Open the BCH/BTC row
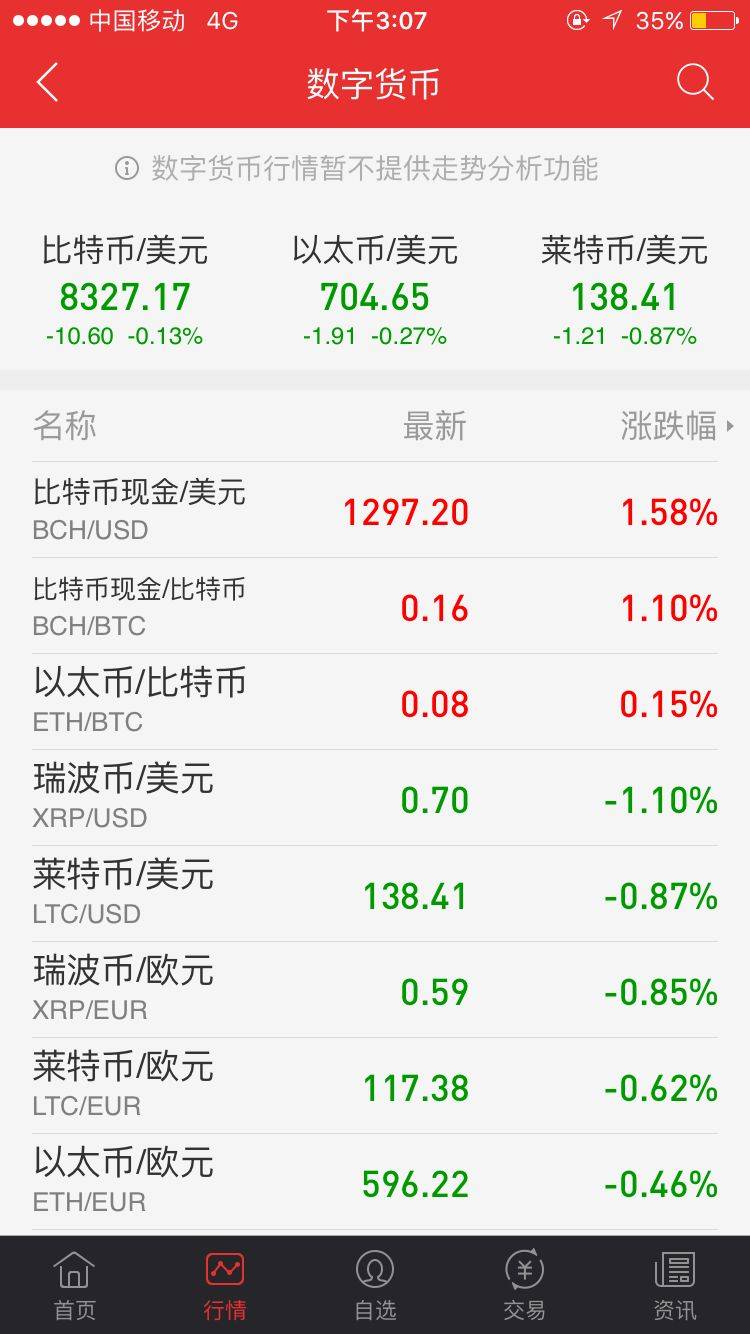The image size is (750, 1334). tap(375, 606)
